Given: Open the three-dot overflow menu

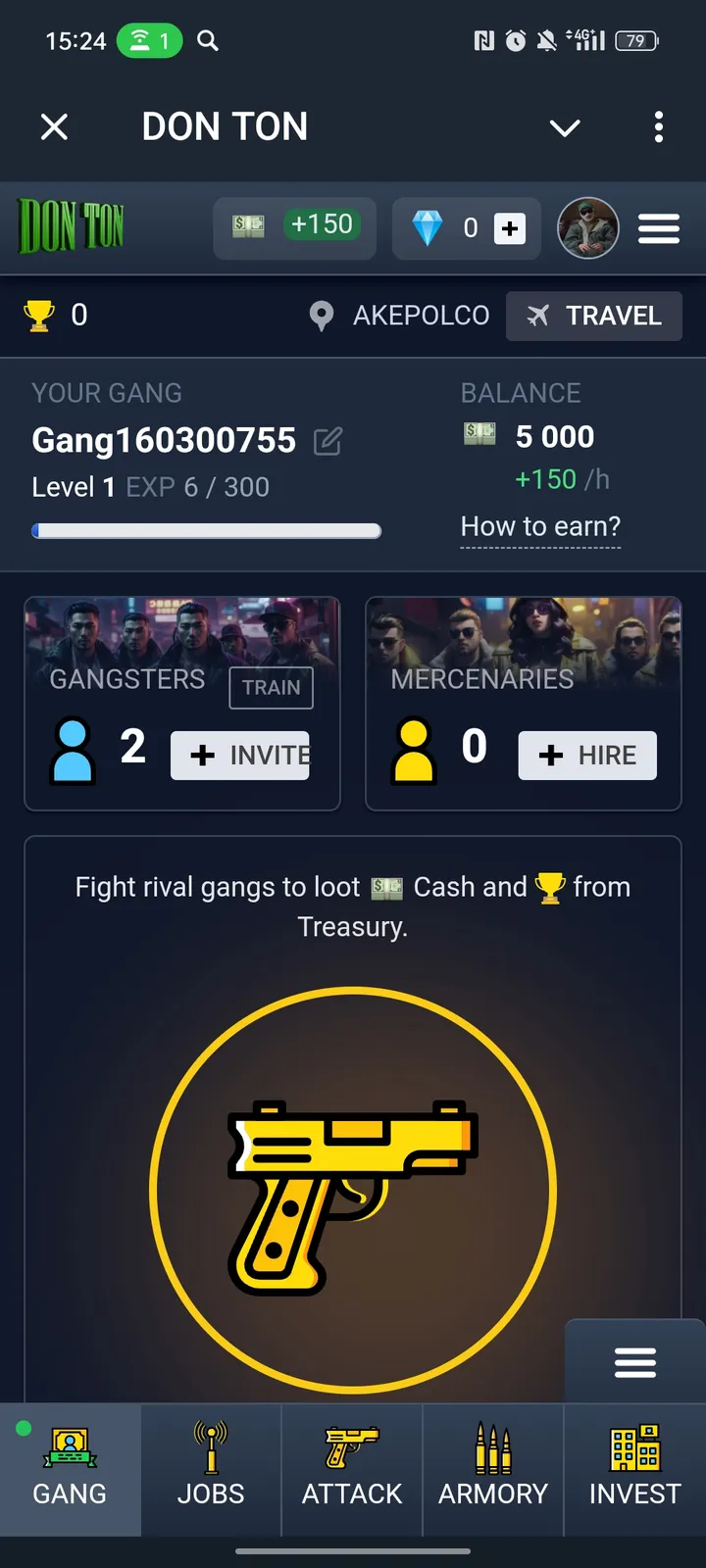Looking at the screenshot, I should pyautogui.click(x=658, y=127).
